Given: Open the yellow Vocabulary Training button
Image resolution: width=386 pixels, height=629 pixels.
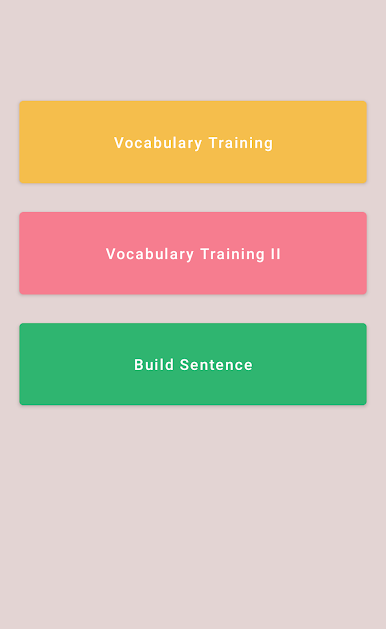Looking at the screenshot, I should (193, 142).
